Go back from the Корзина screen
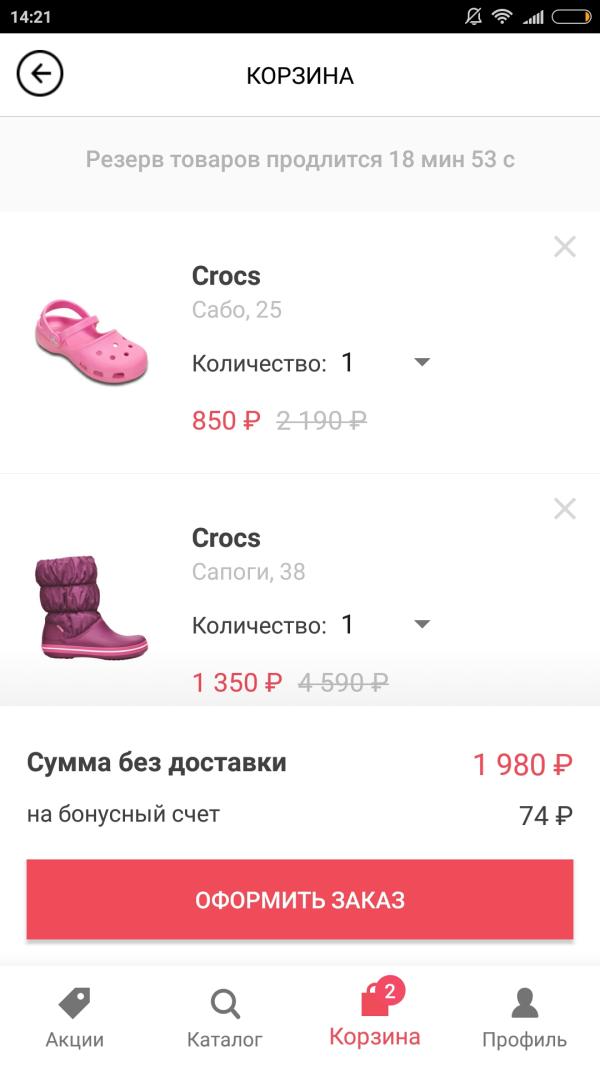This screenshot has height=1066, width=600. click(40, 74)
